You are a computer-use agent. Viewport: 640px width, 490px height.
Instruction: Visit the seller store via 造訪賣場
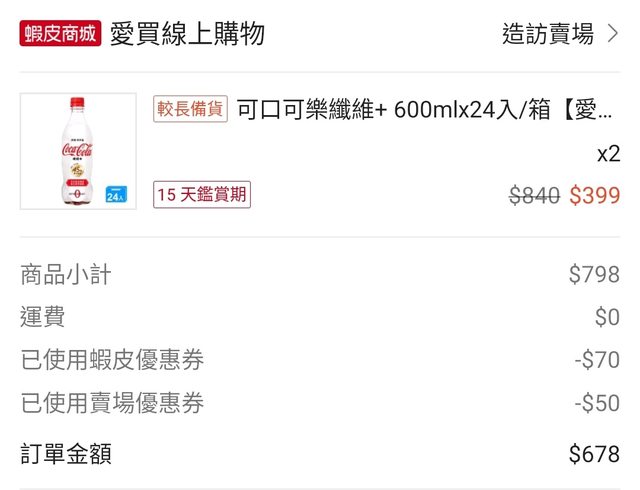(x=559, y=34)
